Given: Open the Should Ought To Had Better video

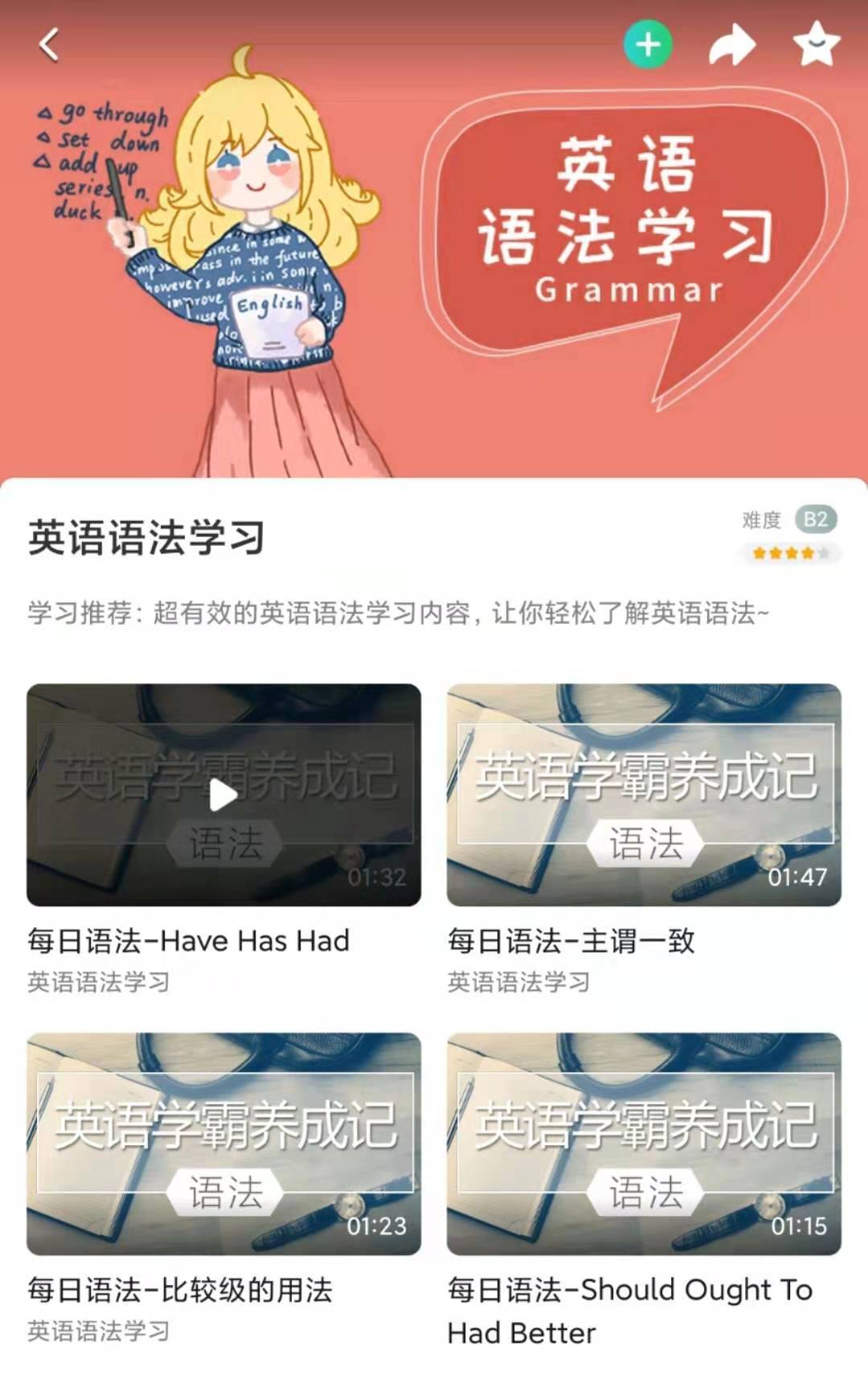Looking at the screenshot, I should click(644, 1144).
